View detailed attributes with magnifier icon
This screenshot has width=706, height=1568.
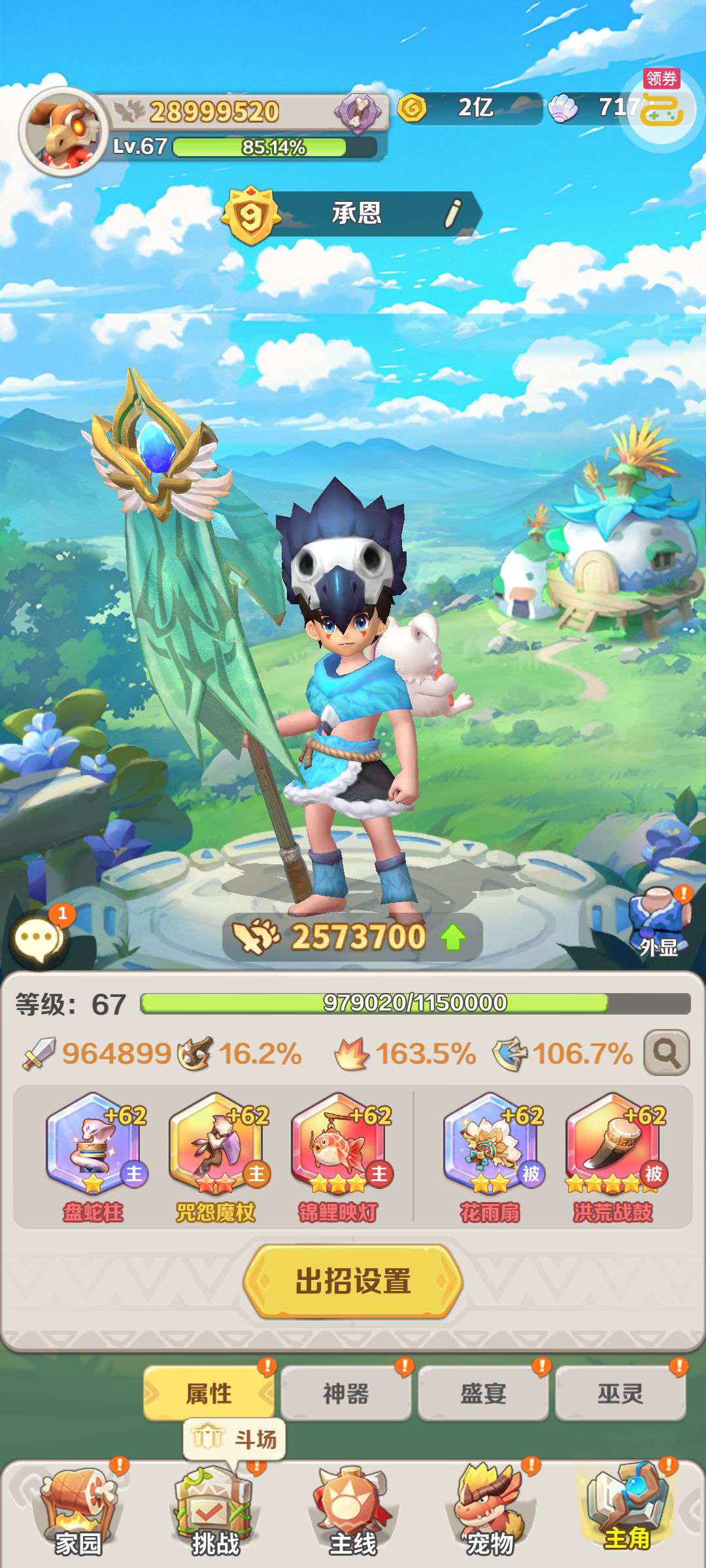pyautogui.click(x=666, y=1053)
